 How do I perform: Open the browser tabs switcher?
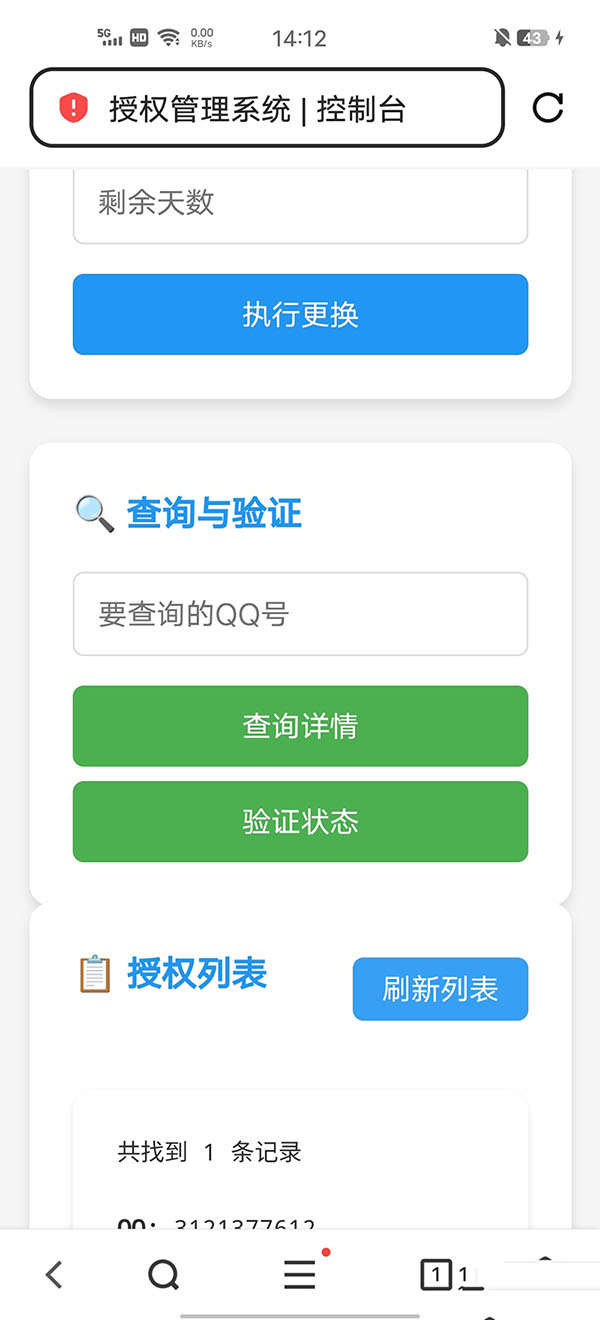[x=436, y=1275]
